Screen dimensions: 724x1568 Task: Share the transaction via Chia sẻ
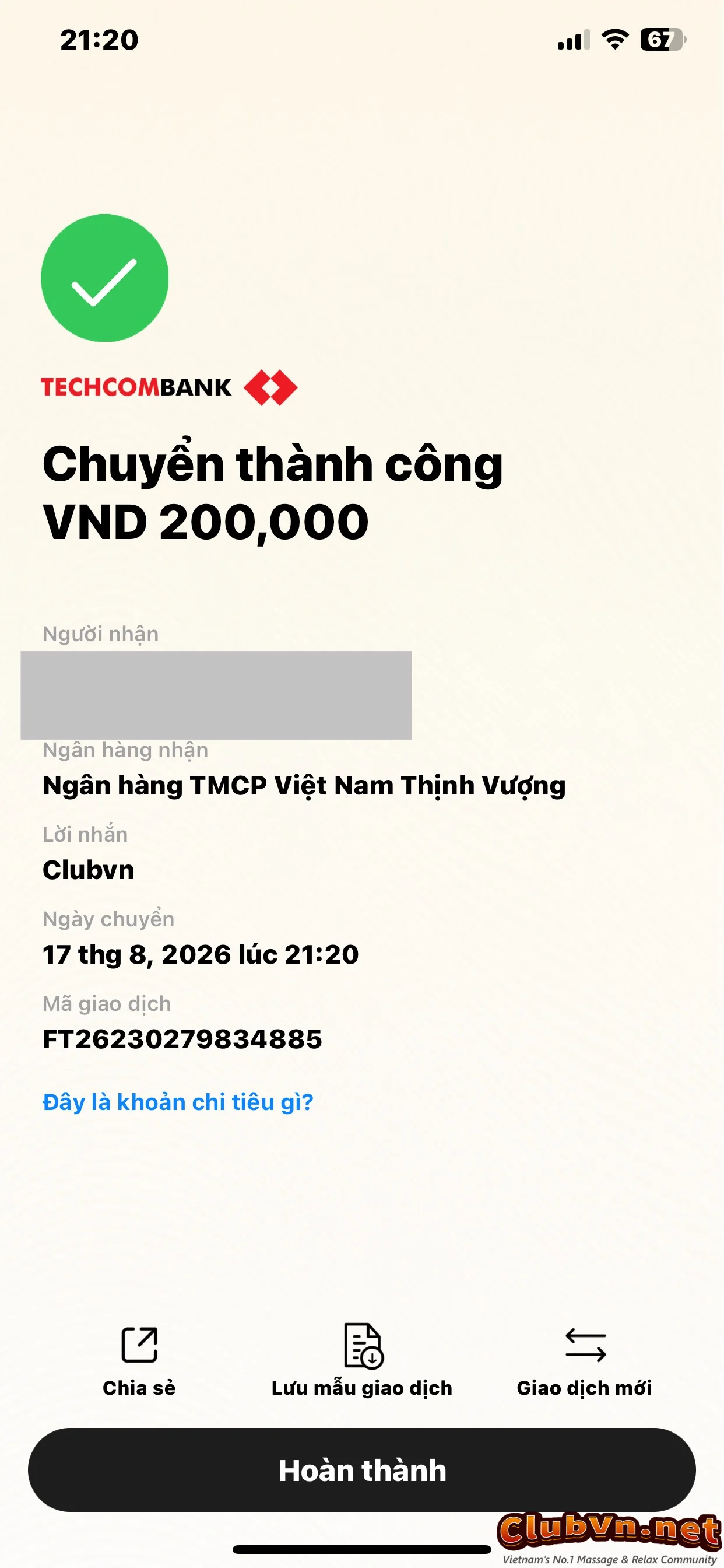[139, 1361]
